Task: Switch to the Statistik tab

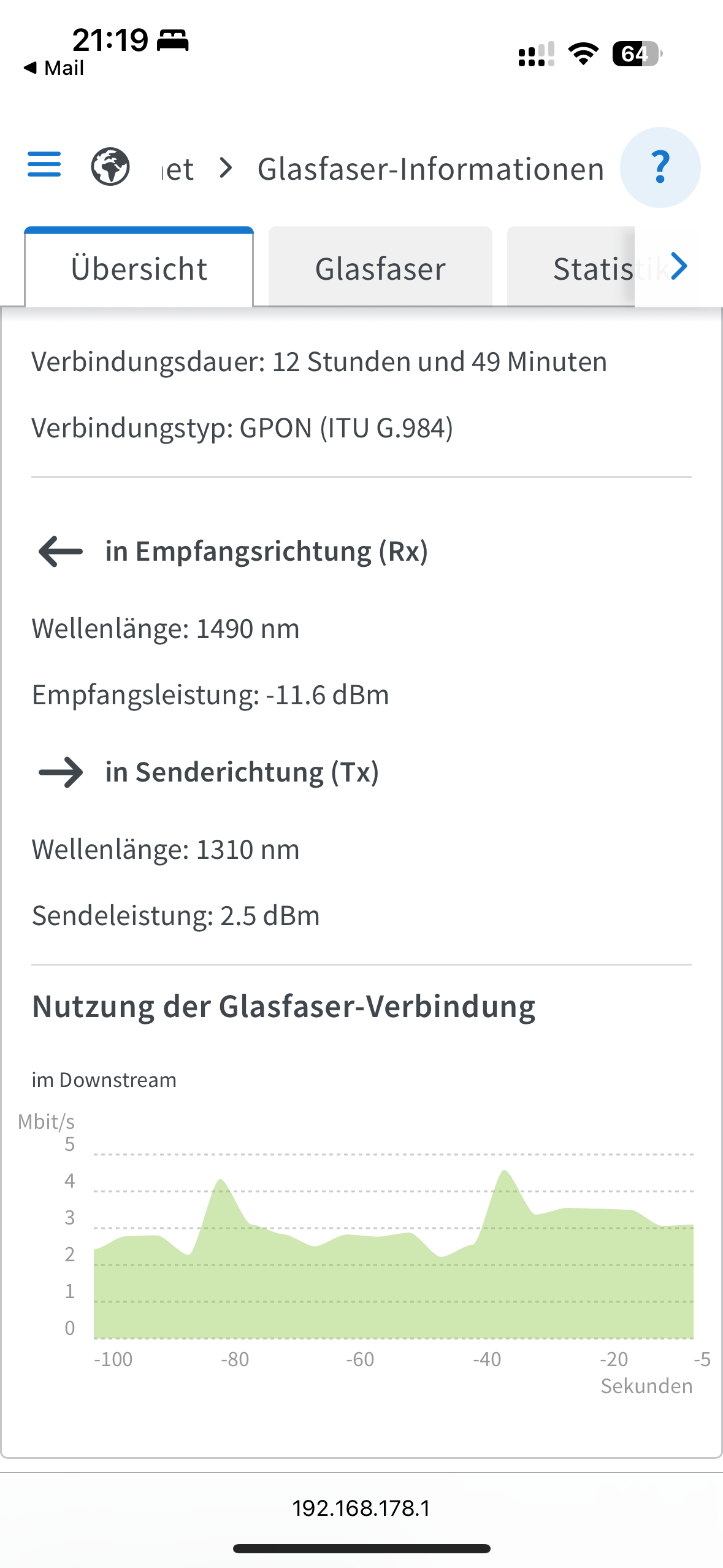Action: point(589,269)
